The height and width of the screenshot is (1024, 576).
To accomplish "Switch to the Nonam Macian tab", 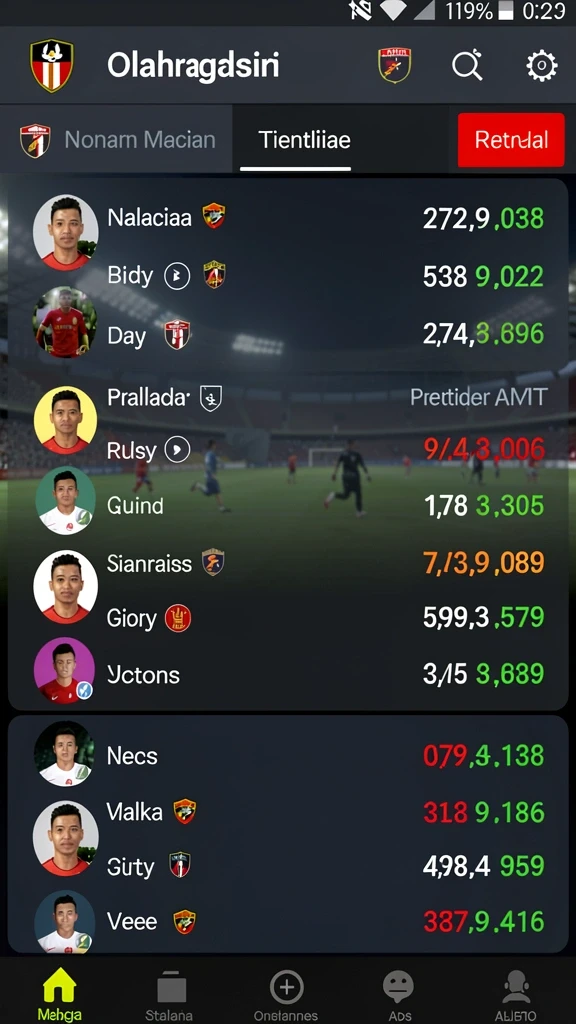I will [x=117, y=140].
